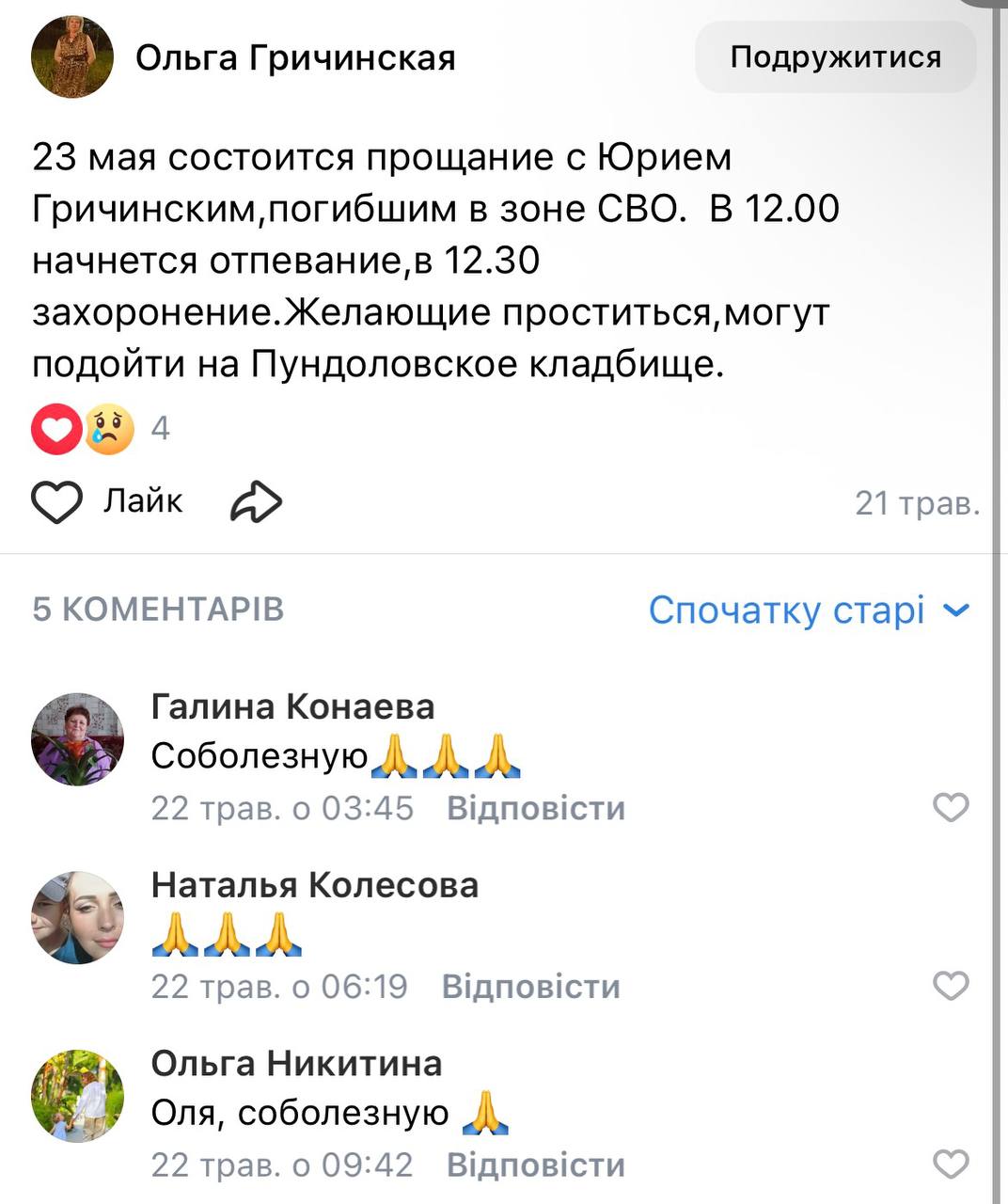Like Наталья Колесова's comment
This screenshot has height=1204, width=1008.
[950, 986]
